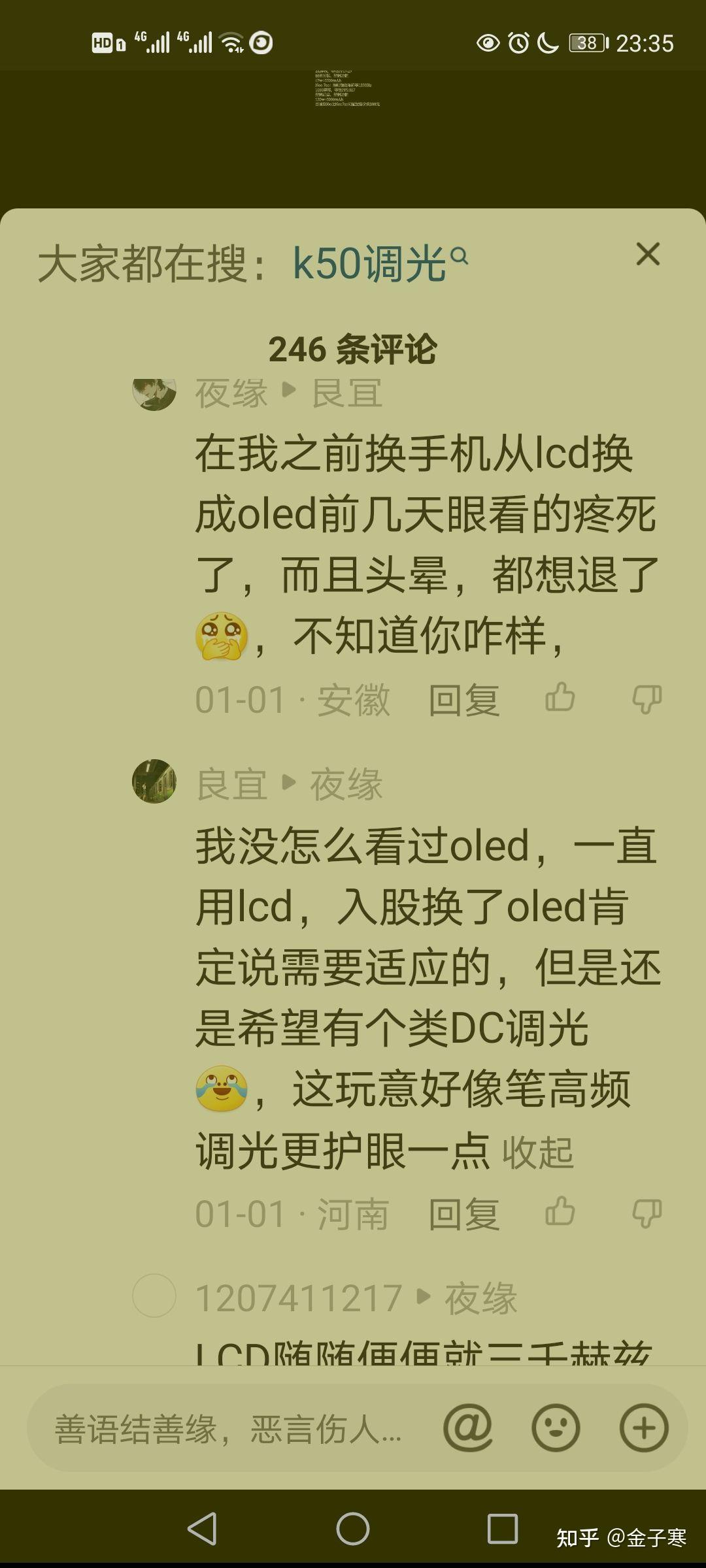This screenshot has width=706, height=1568.
Task: Like 夜缘's comment from 安徽
Action: 560,697
